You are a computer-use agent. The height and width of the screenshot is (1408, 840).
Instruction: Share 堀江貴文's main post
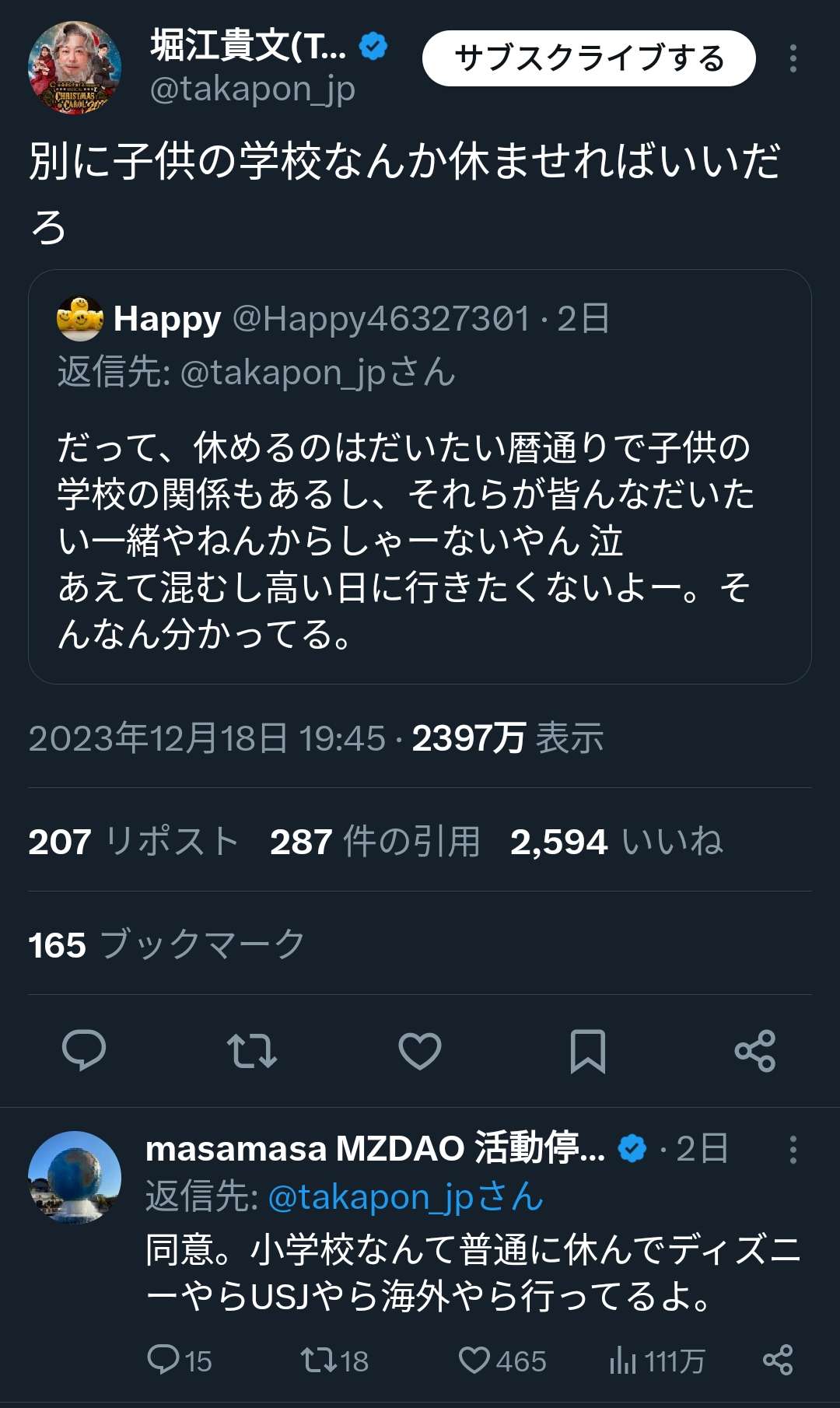point(755,1051)
